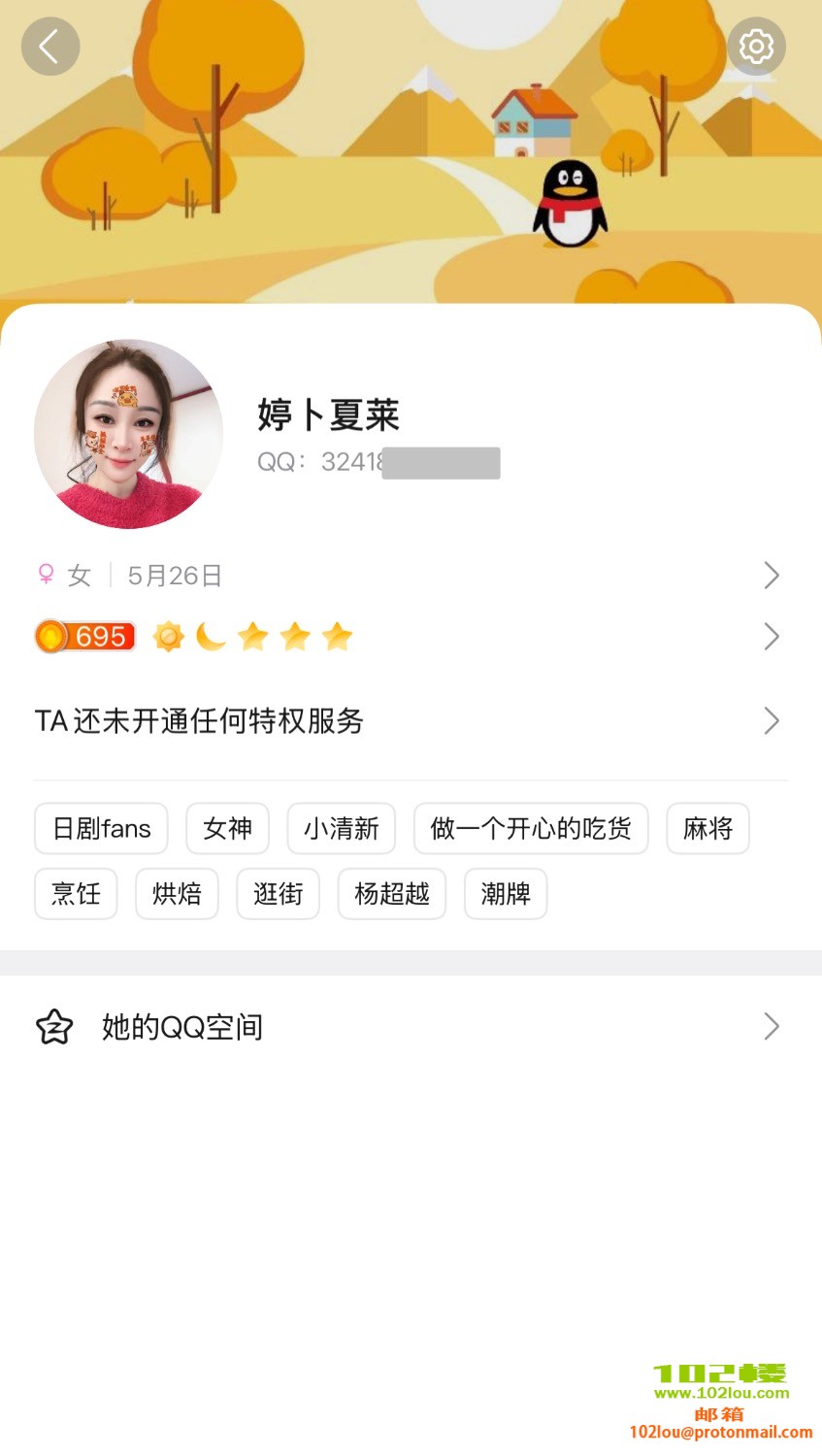Select the 潮牌 tag
This screenshot has height=1456, width=822.
[506, 894]
